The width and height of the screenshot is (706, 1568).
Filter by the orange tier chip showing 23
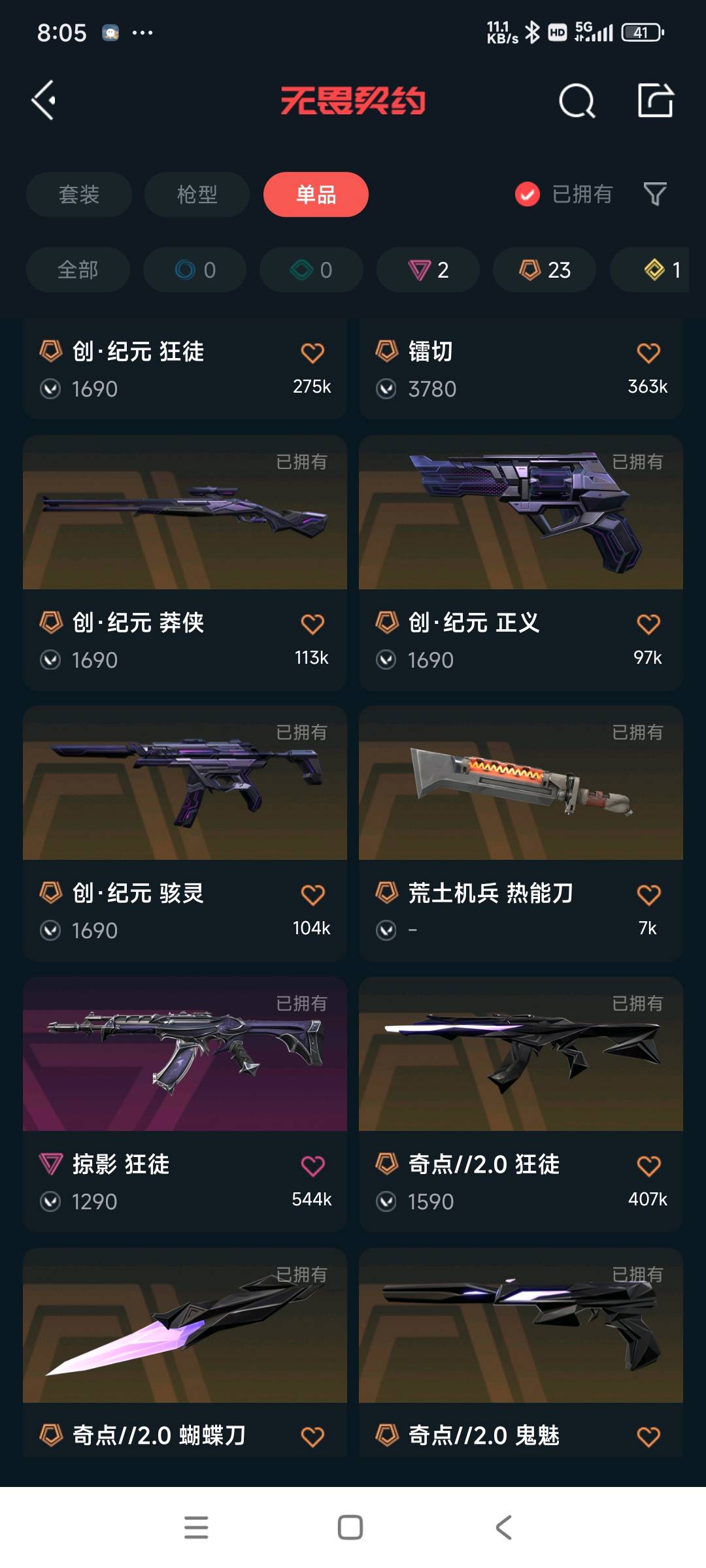(x=545, y=270)
